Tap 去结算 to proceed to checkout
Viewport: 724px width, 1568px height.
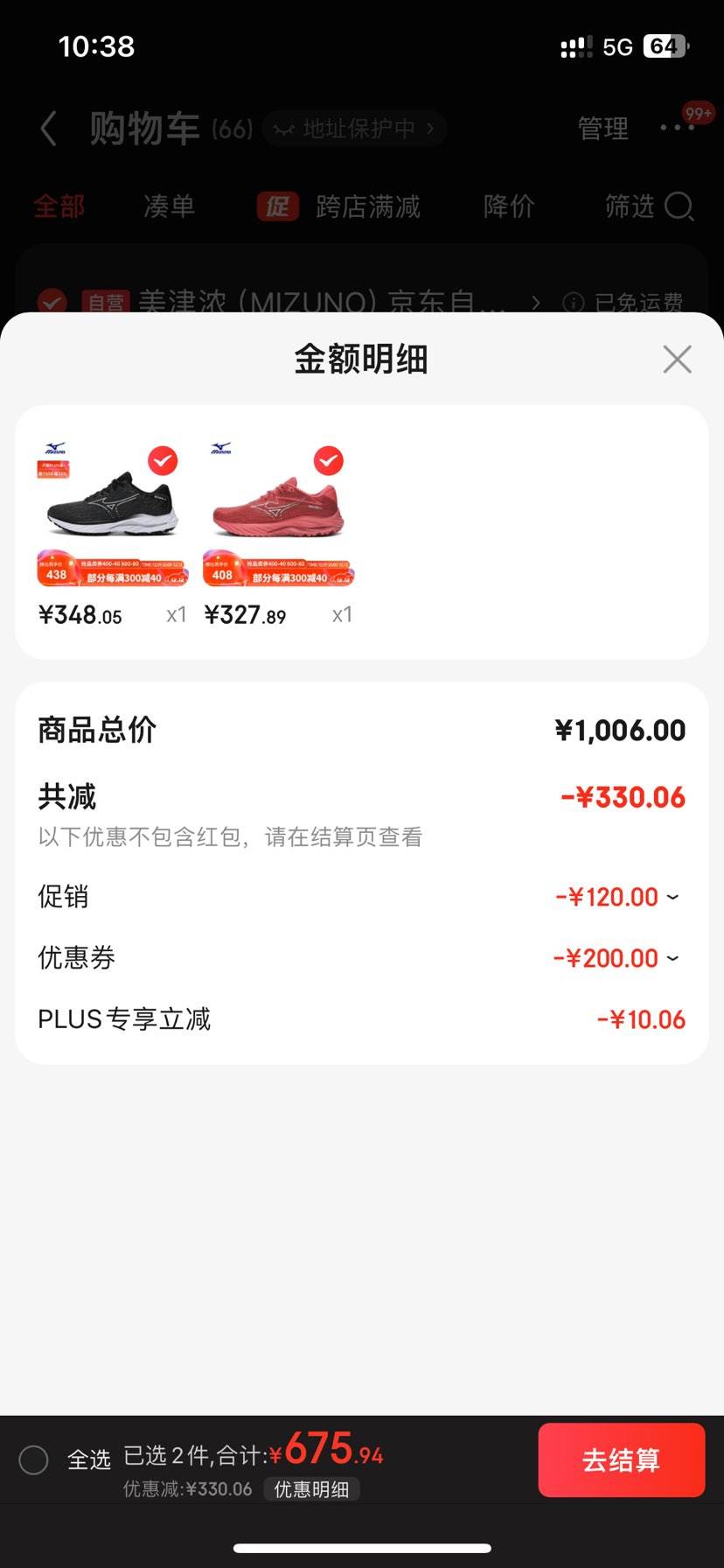point(622,1459)
